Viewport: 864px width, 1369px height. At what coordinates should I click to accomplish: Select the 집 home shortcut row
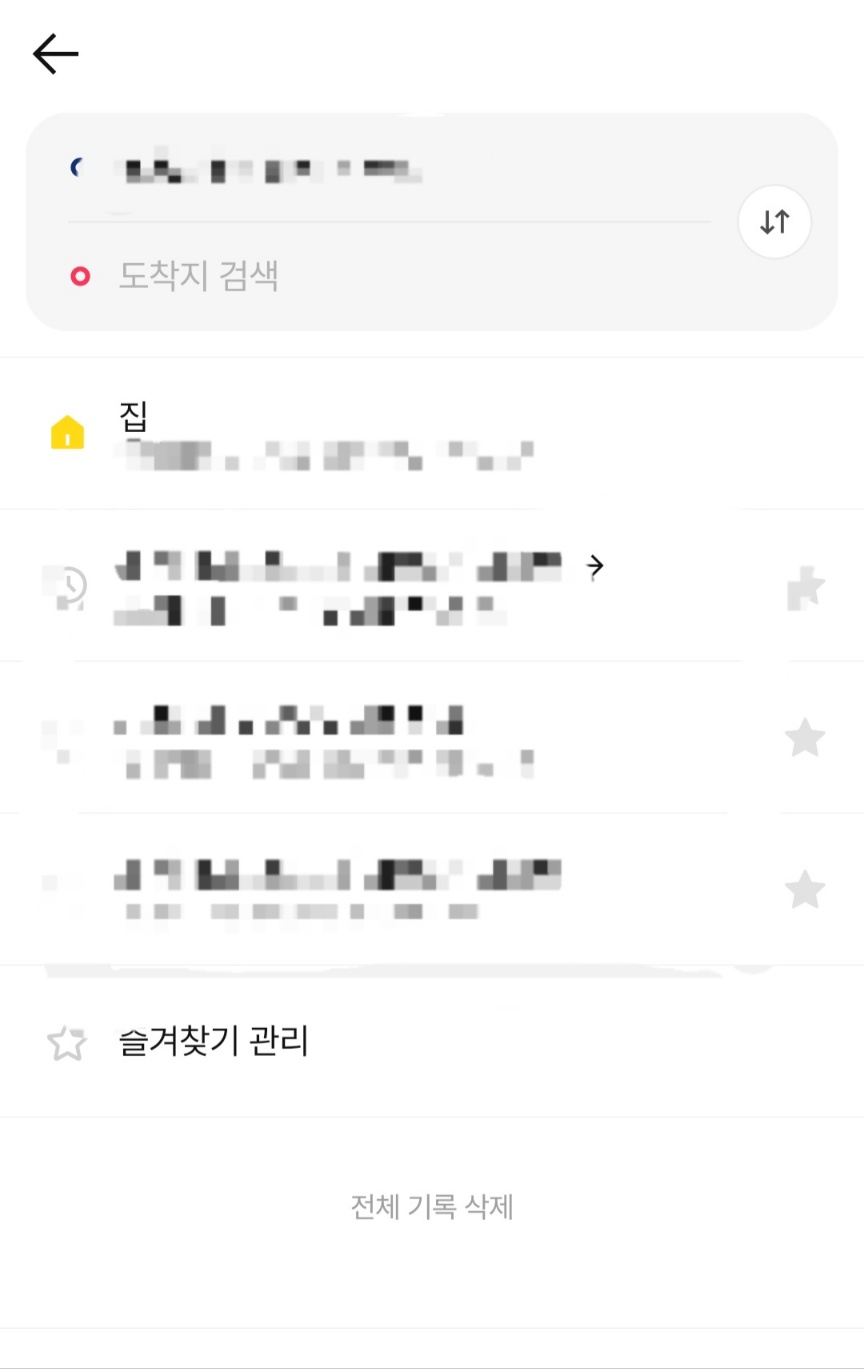pos(432,433)
